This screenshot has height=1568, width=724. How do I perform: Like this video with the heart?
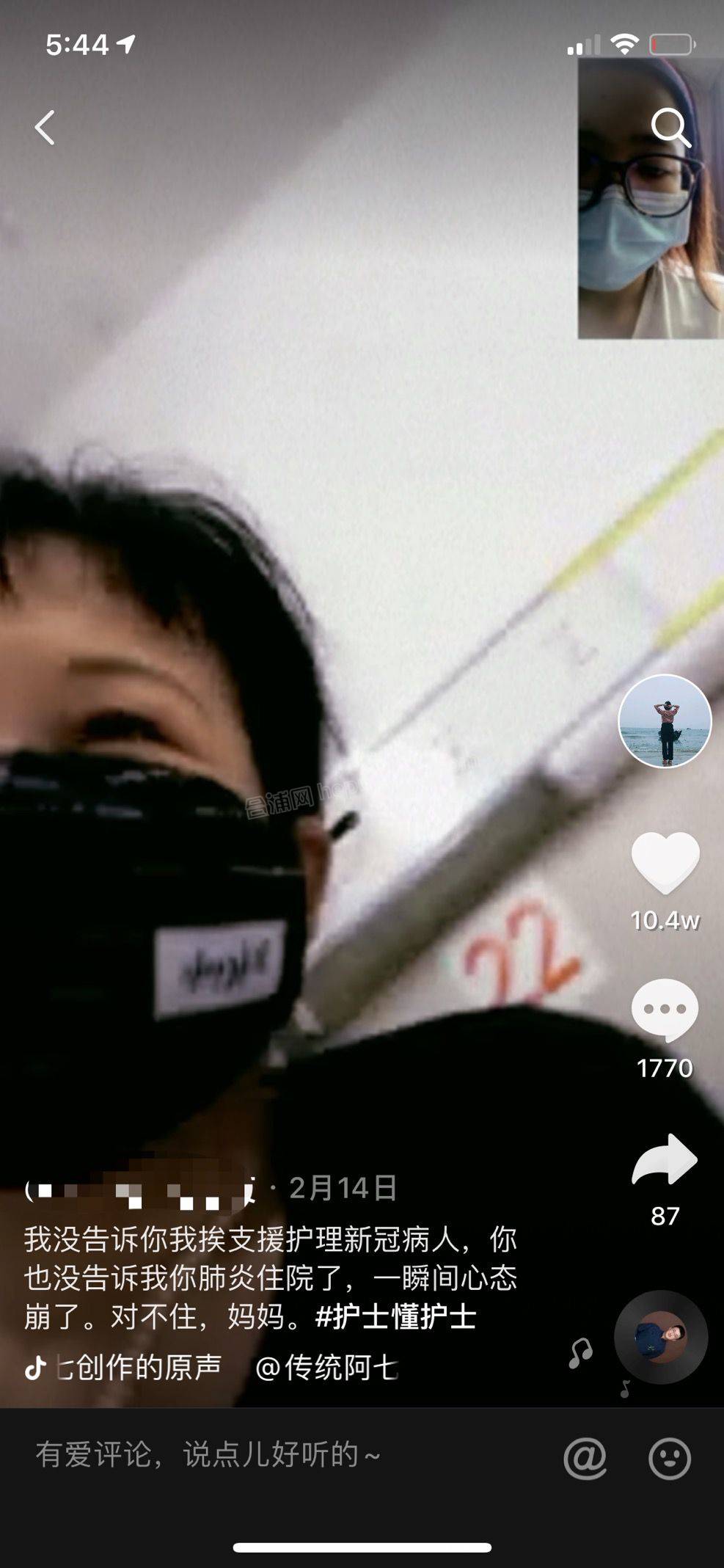665,863
